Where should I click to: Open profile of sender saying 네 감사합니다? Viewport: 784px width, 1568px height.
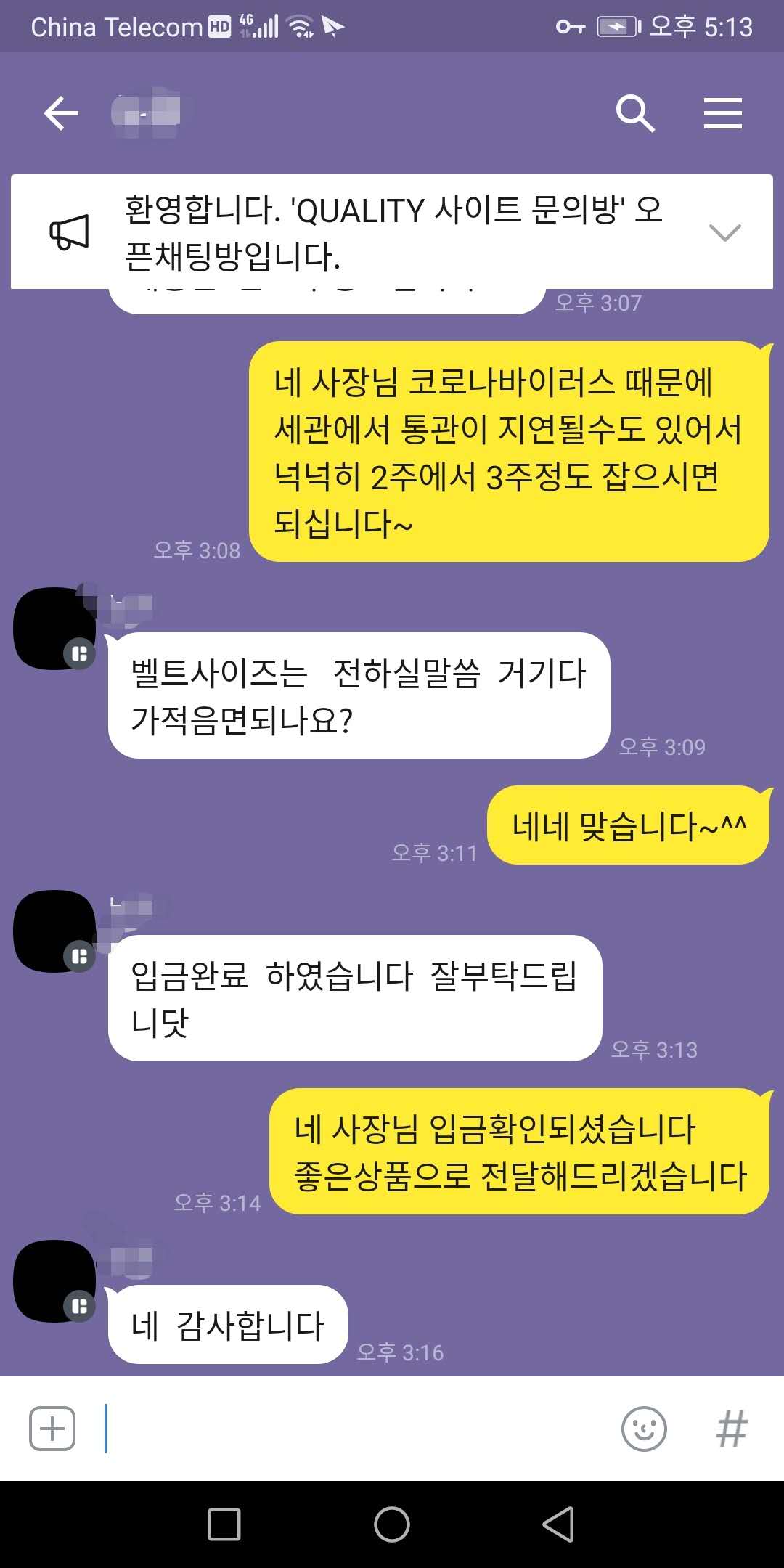pos(54,1281)
